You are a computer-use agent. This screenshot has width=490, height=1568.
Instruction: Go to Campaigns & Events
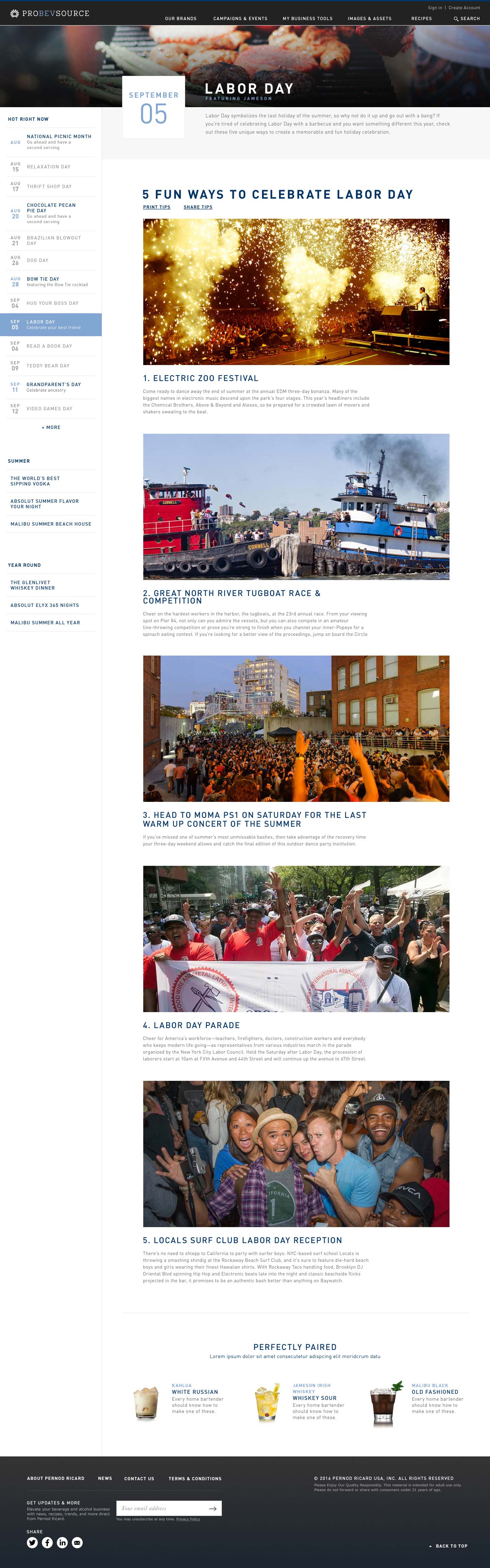tap(240, 19)
